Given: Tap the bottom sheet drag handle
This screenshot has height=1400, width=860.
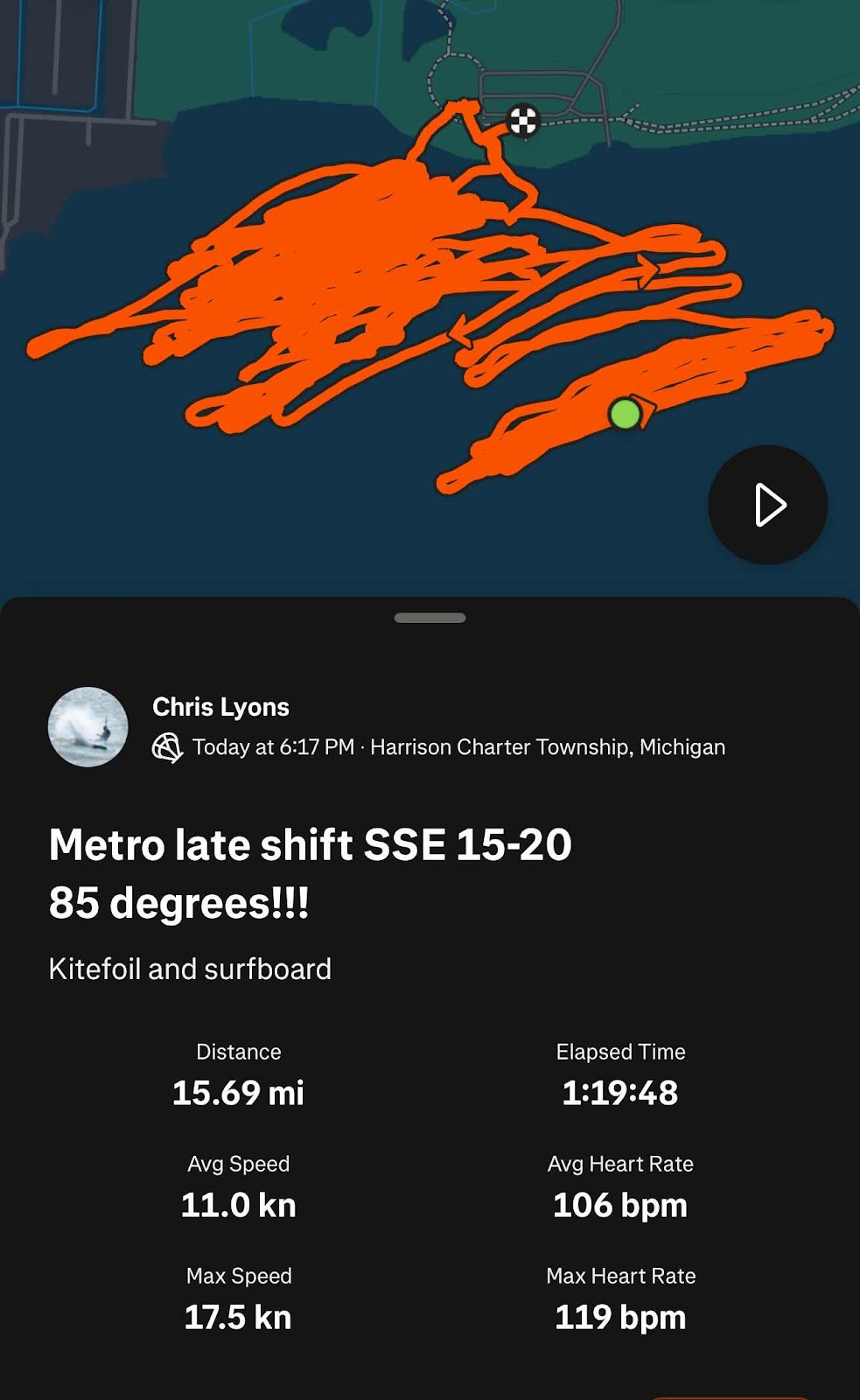Looking at the screenshot, I should tap(430, 618).
